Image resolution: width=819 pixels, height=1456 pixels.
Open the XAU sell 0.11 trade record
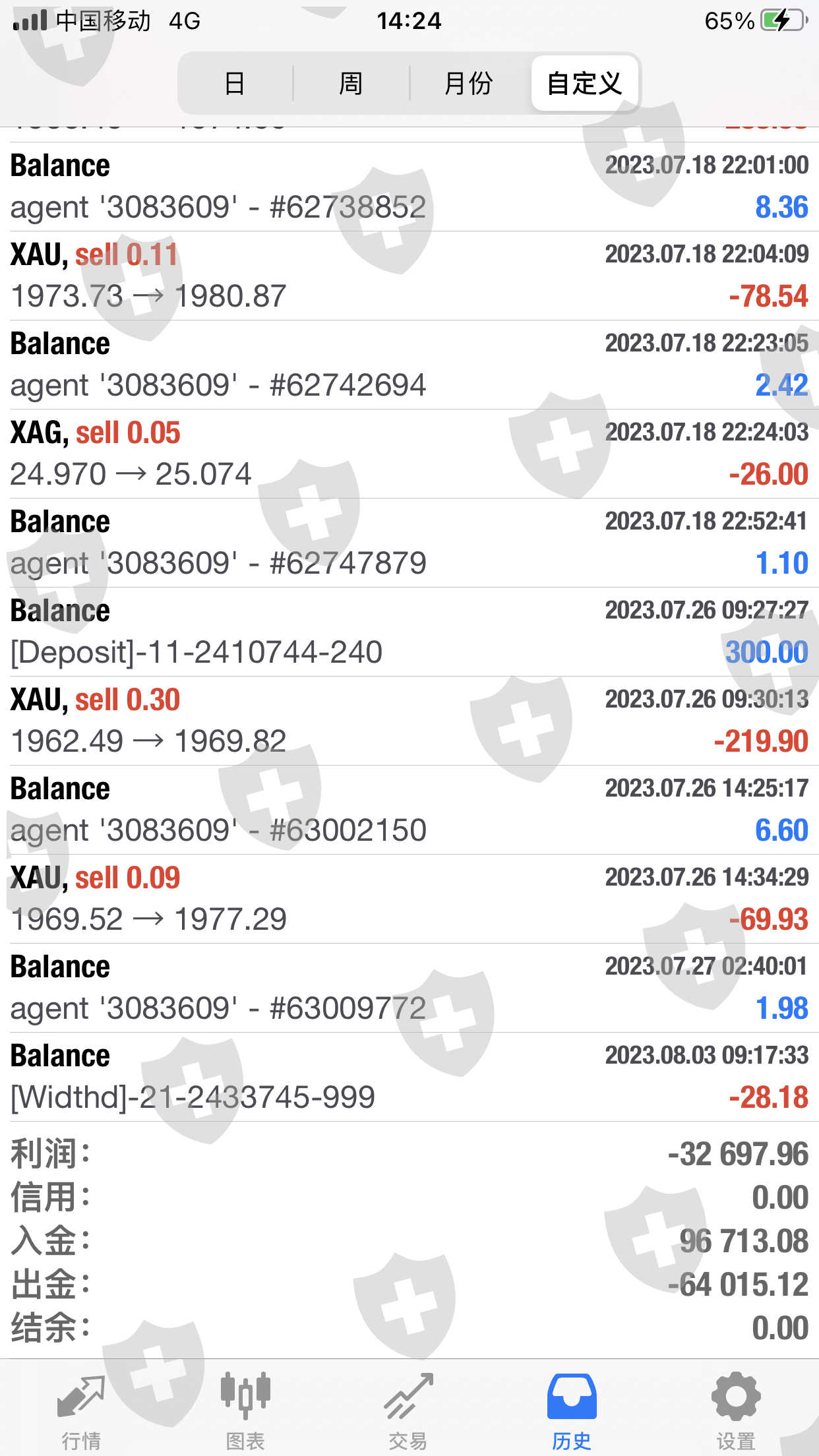409,276
